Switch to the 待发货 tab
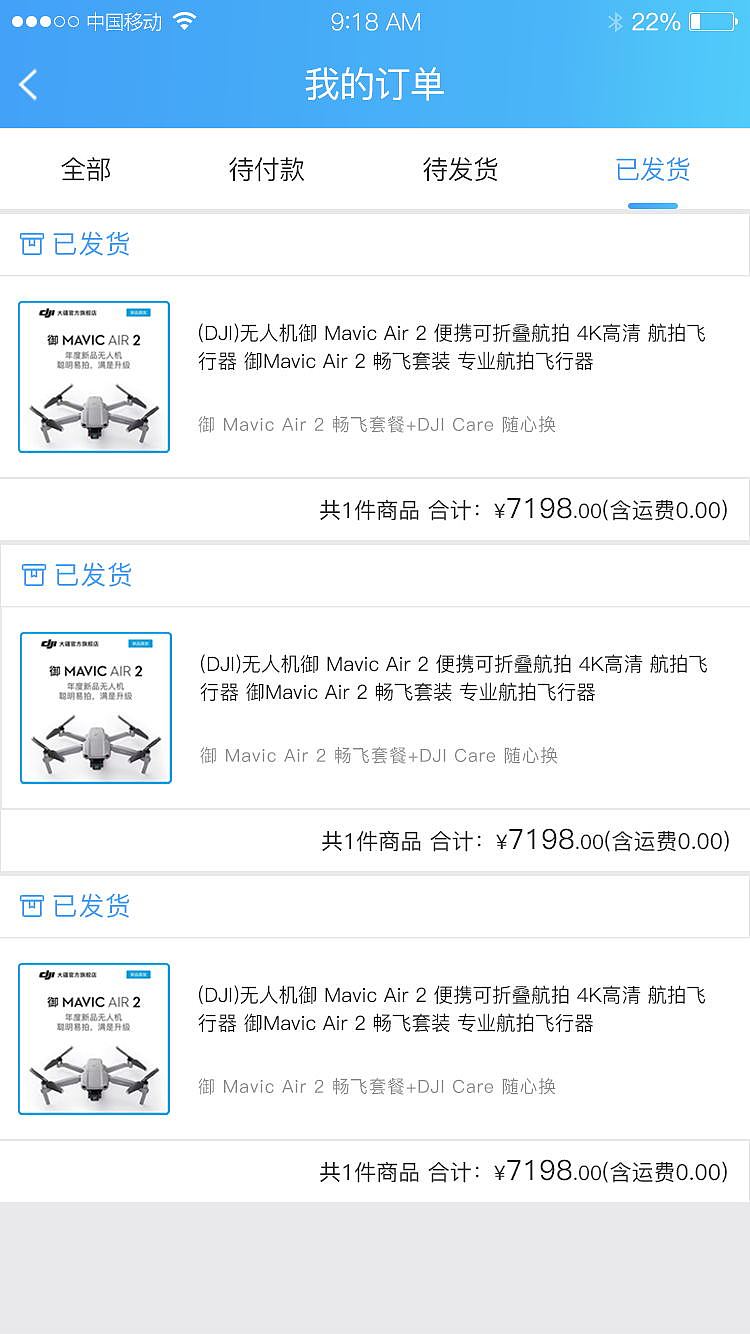Image resolution: width=750 pixels, height=1334 pixels. [460, 170]
